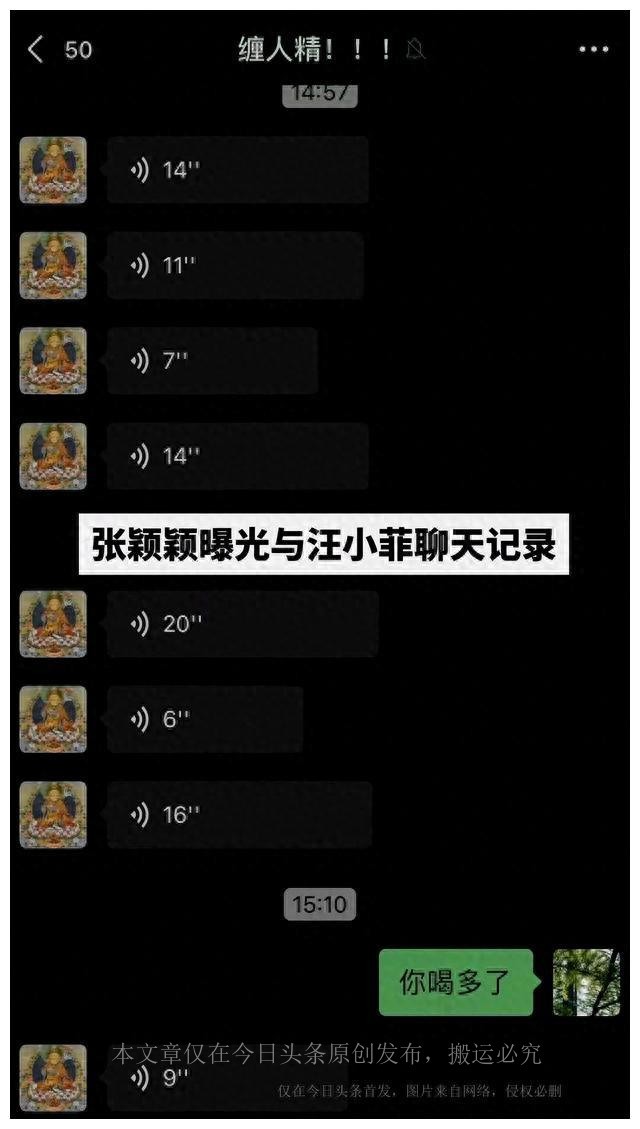This screenshot has width=640, height=1129.
Task: Play the 6-second voice message
Action: (204, 719)
